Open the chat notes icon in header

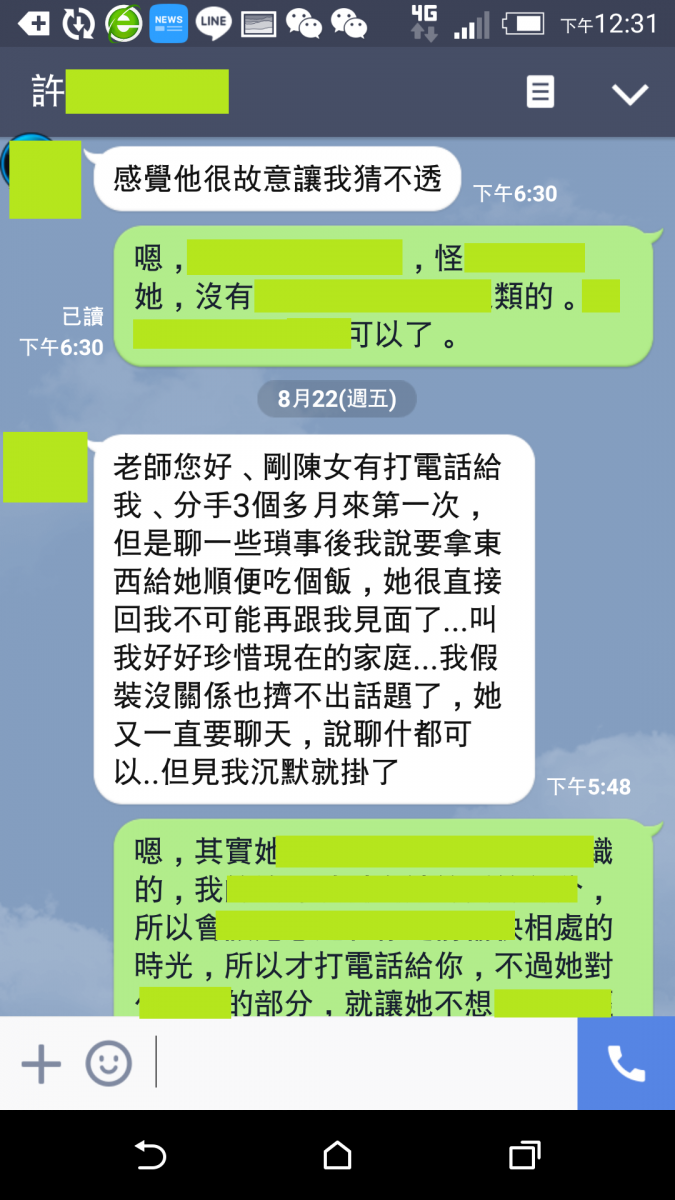tap(540, 93)
